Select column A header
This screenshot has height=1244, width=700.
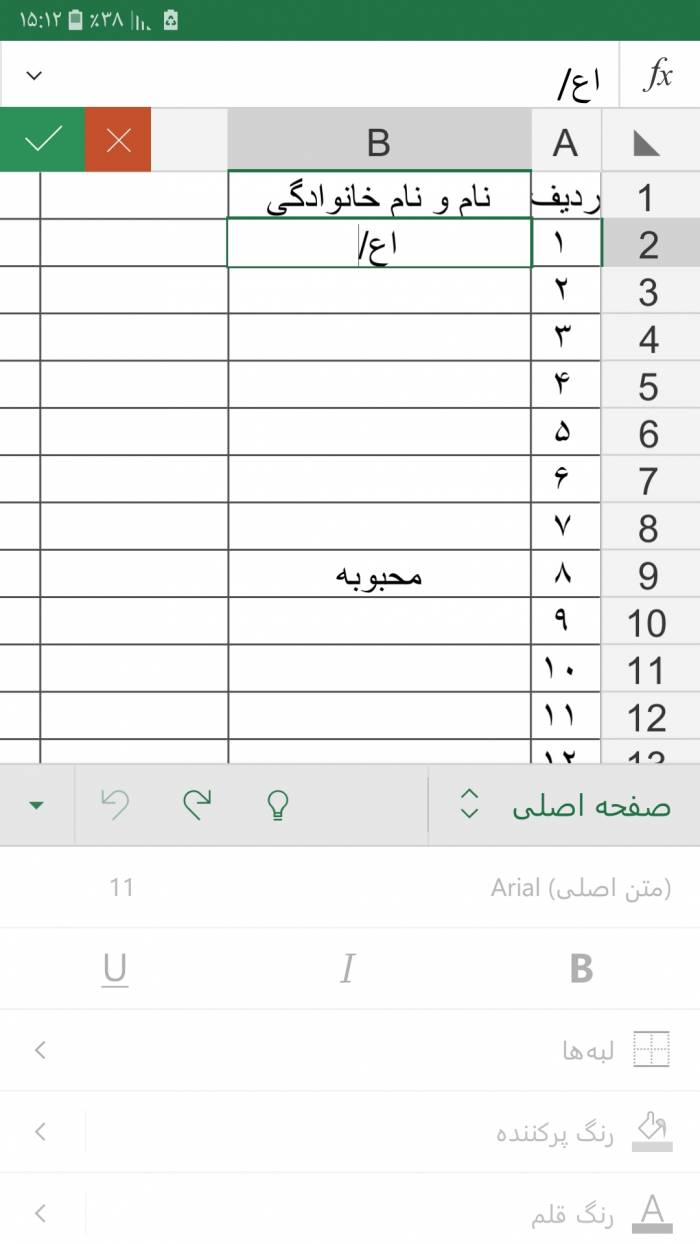(x=566, y=142)
